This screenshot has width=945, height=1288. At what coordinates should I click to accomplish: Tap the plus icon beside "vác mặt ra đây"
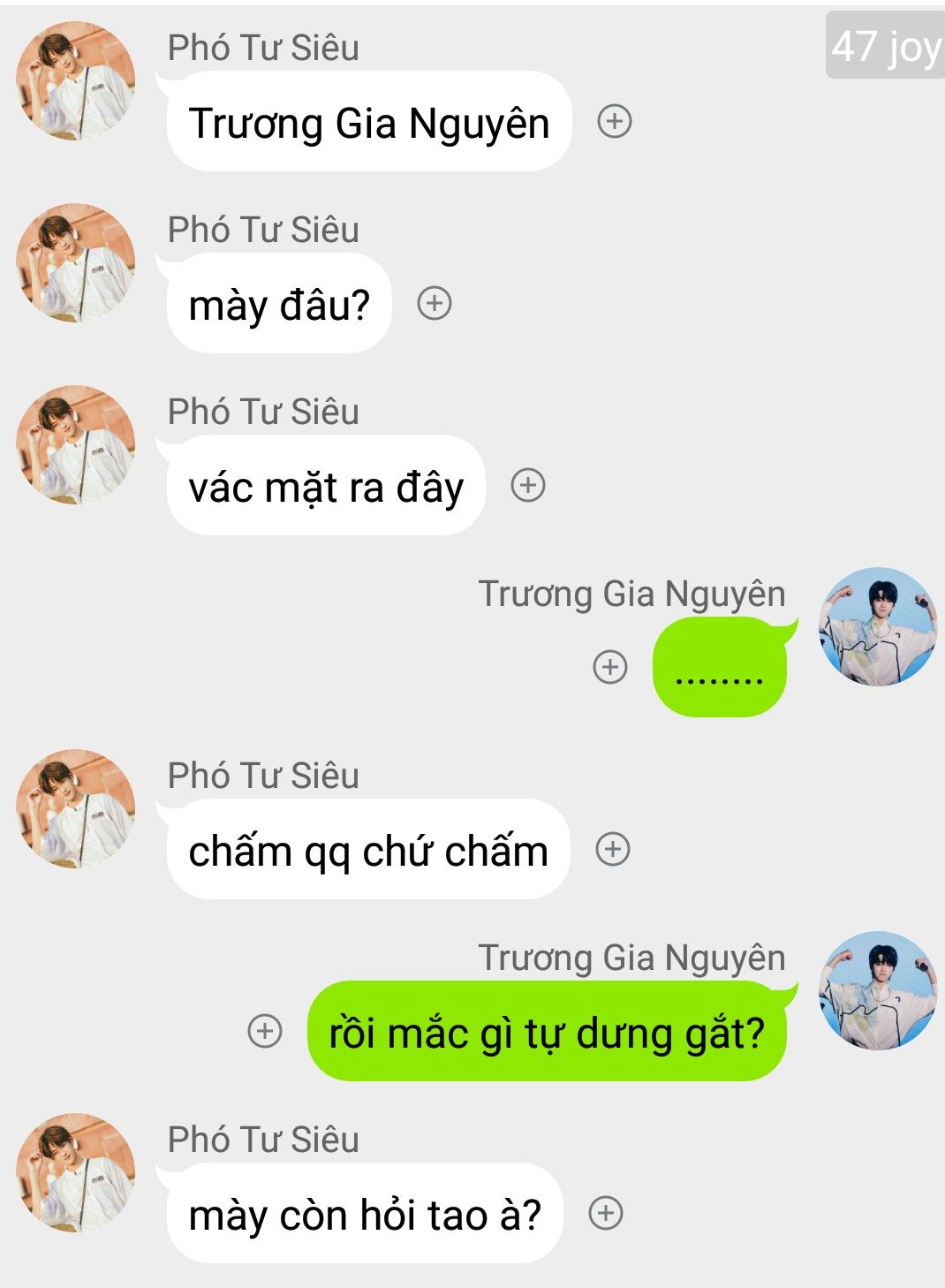tap(528, 485)
